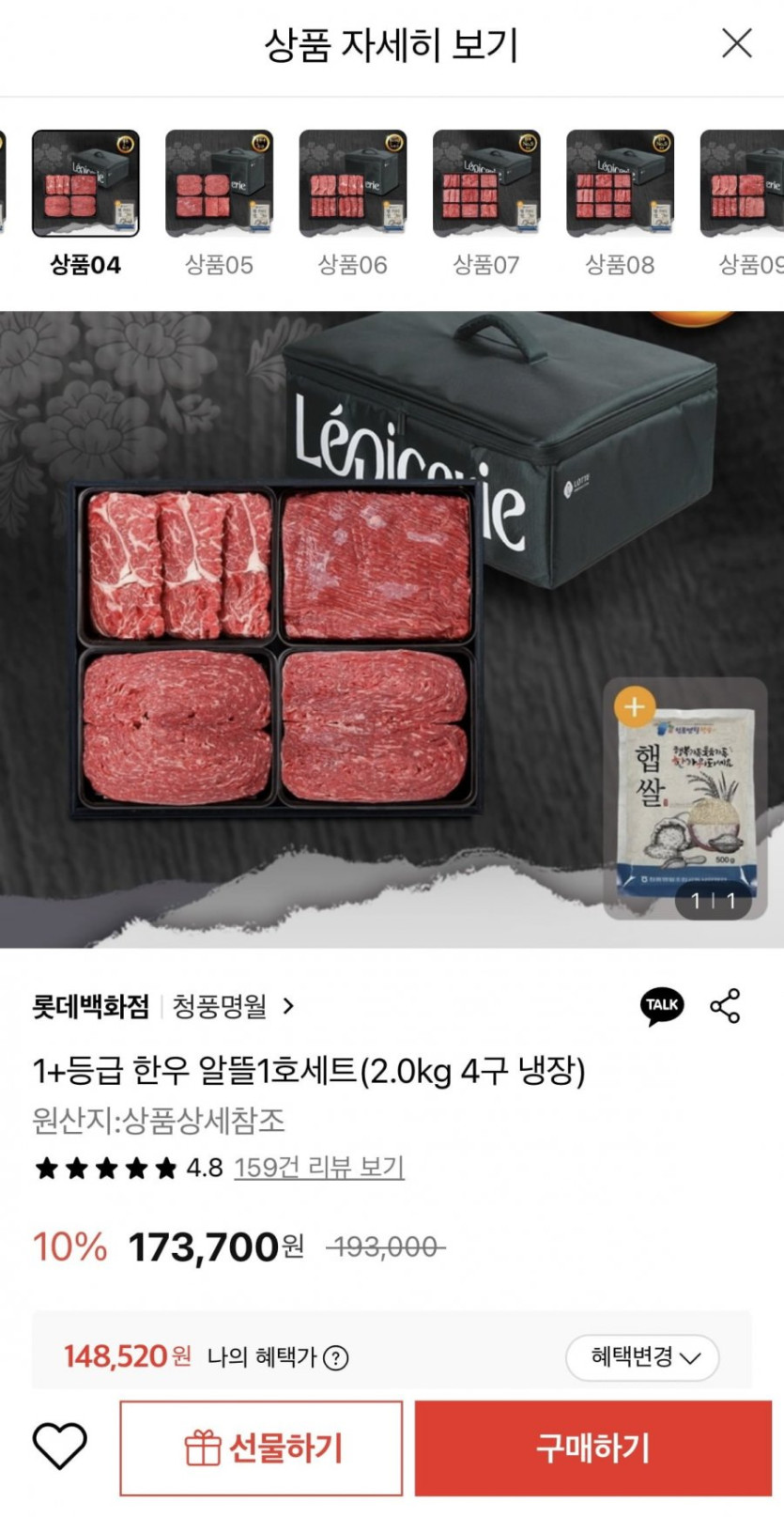Close the 상품 자세히 보기 panel
Image resolution: width=784 pixels, height=1517 pixels.
point(736,43)
